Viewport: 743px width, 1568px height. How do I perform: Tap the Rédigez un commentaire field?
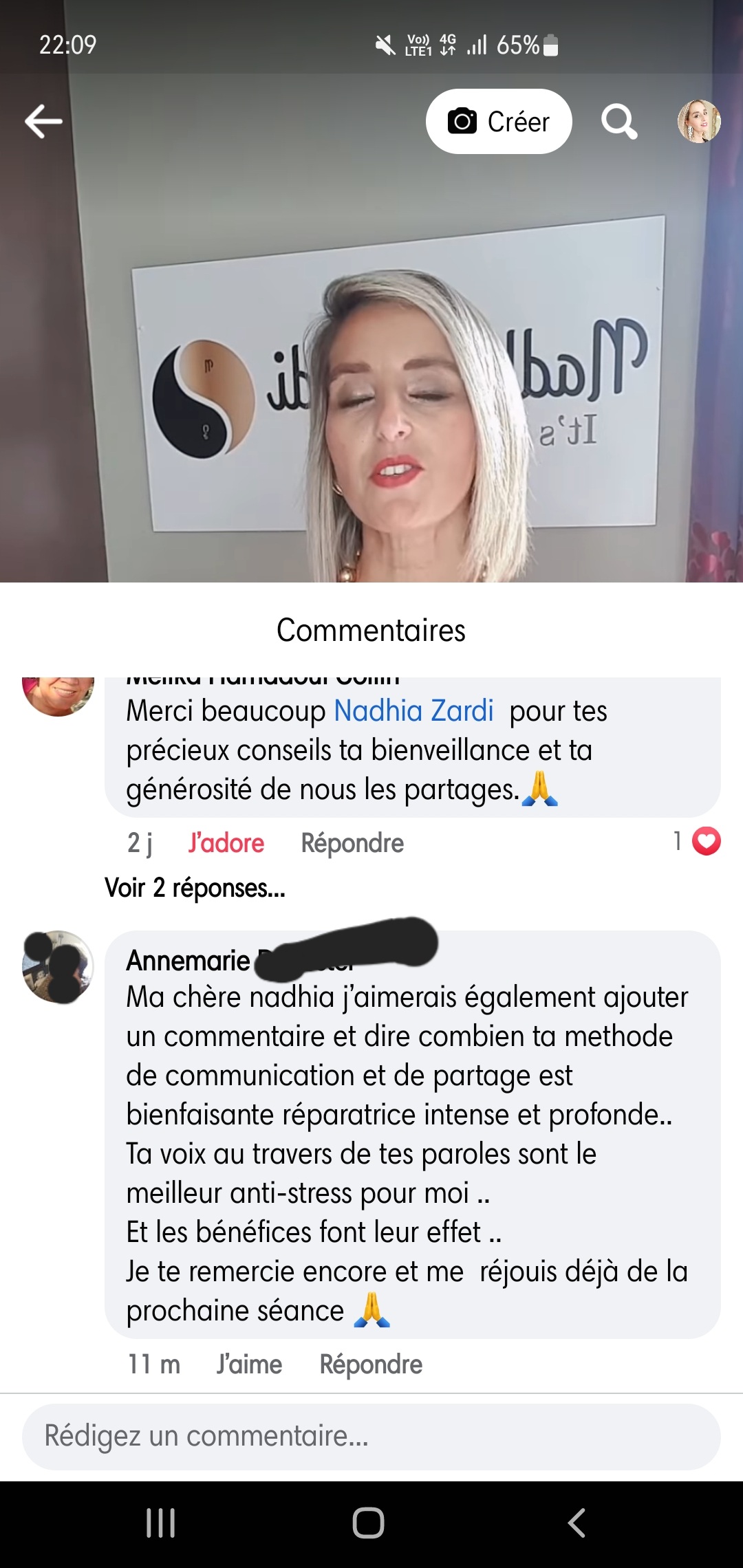point(371,1436)
